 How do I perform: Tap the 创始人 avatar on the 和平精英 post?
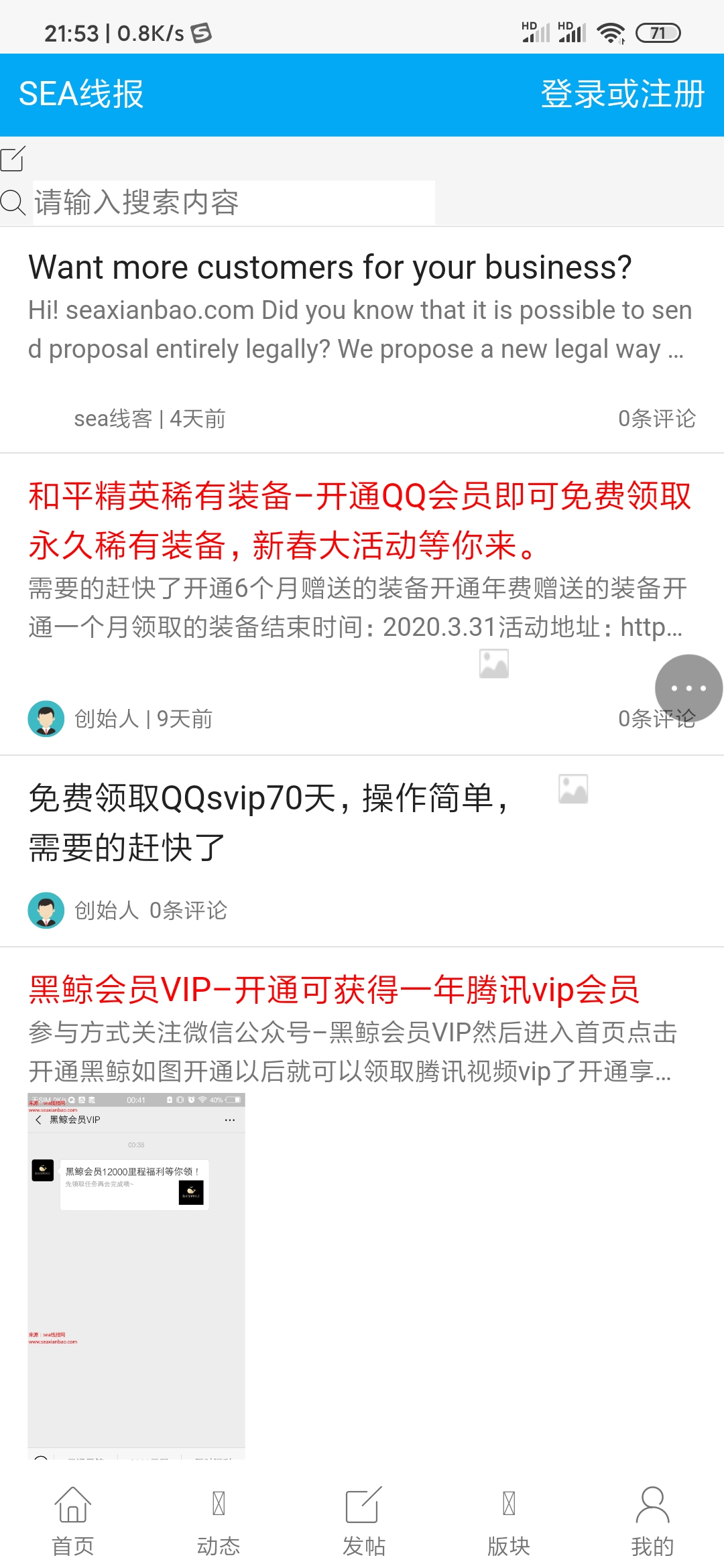pyautogui.click(x=46, y=719)
